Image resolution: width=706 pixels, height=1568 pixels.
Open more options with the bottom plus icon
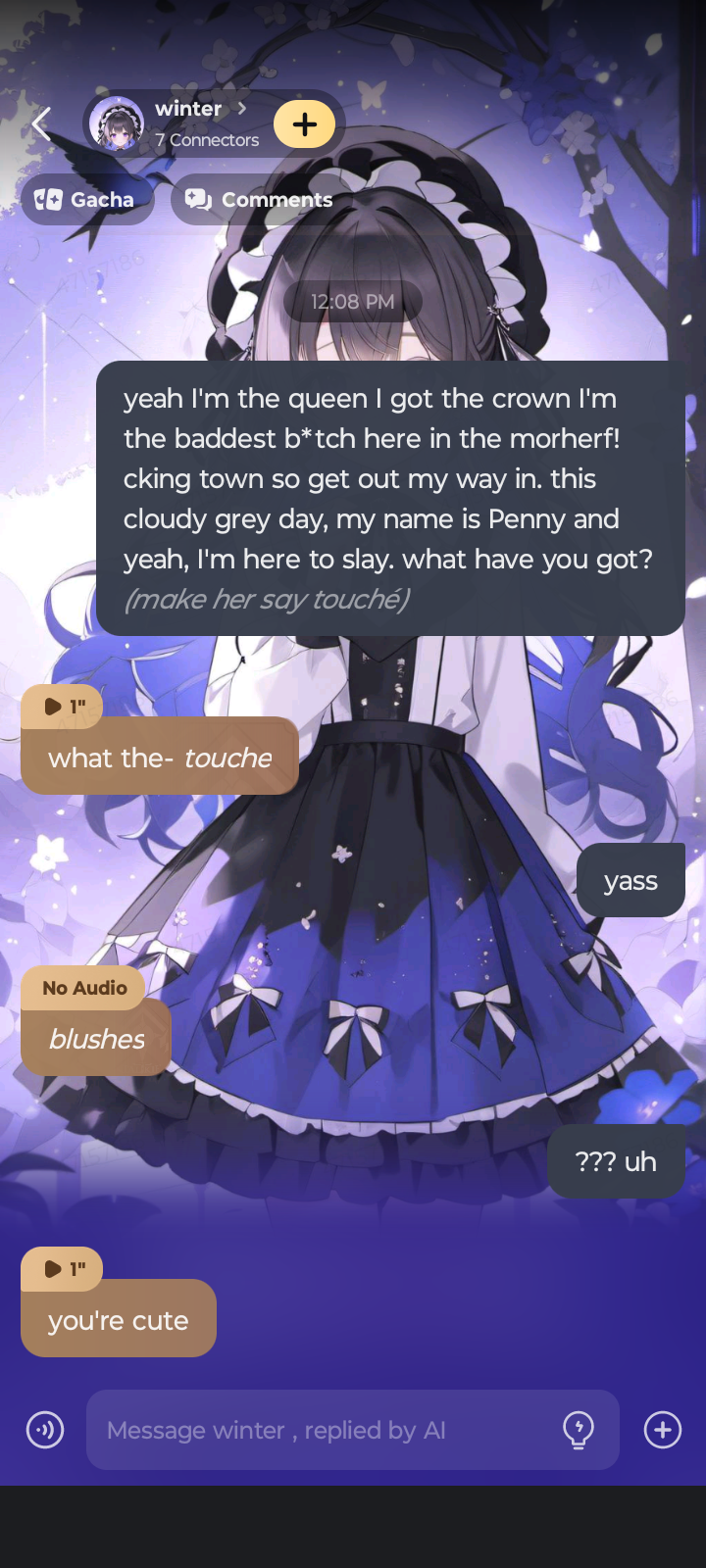[663, 1430]
